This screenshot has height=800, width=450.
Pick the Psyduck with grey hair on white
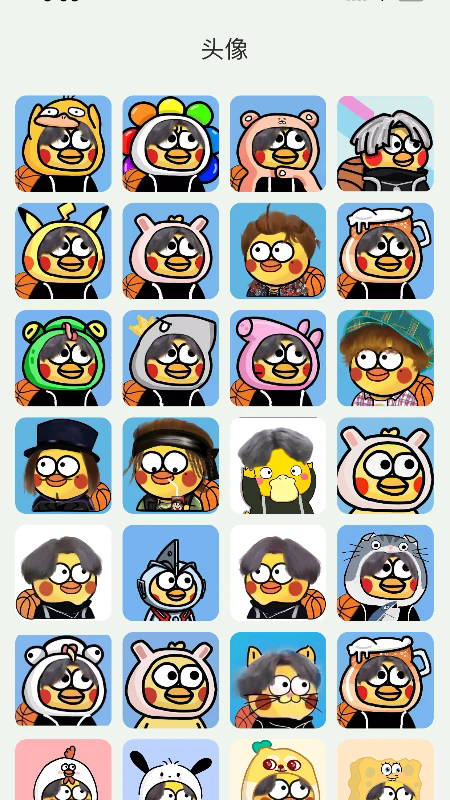coord(278,465)
